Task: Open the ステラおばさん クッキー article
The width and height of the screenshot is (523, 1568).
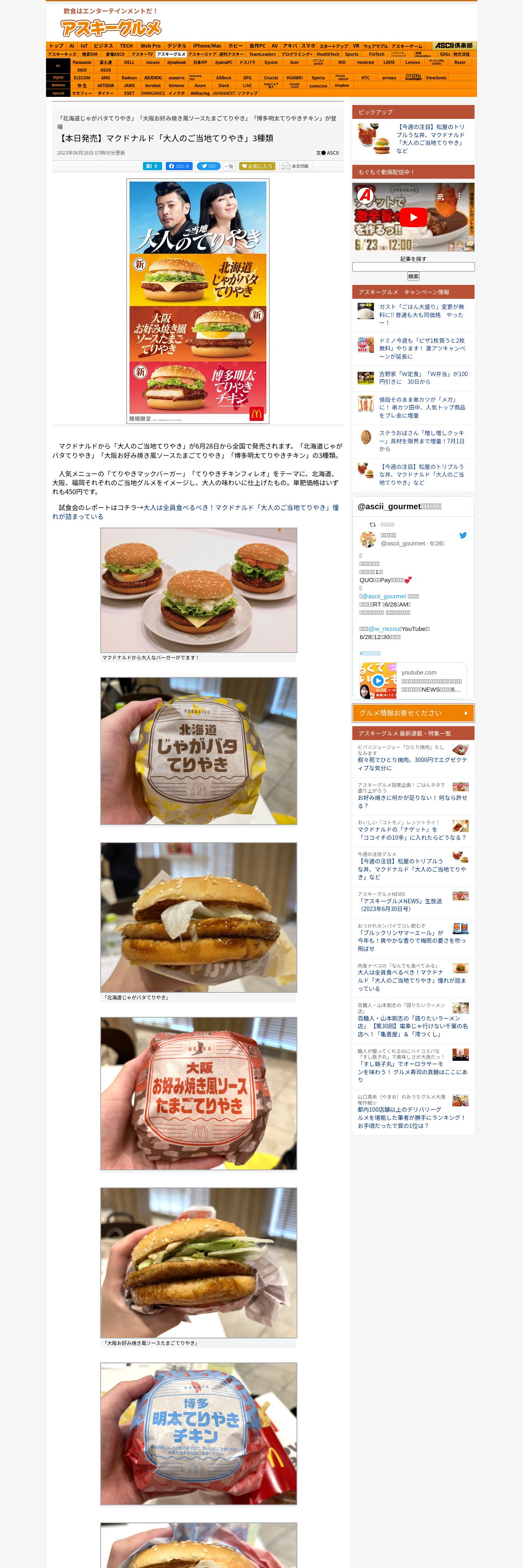Action: click(421, 441)
